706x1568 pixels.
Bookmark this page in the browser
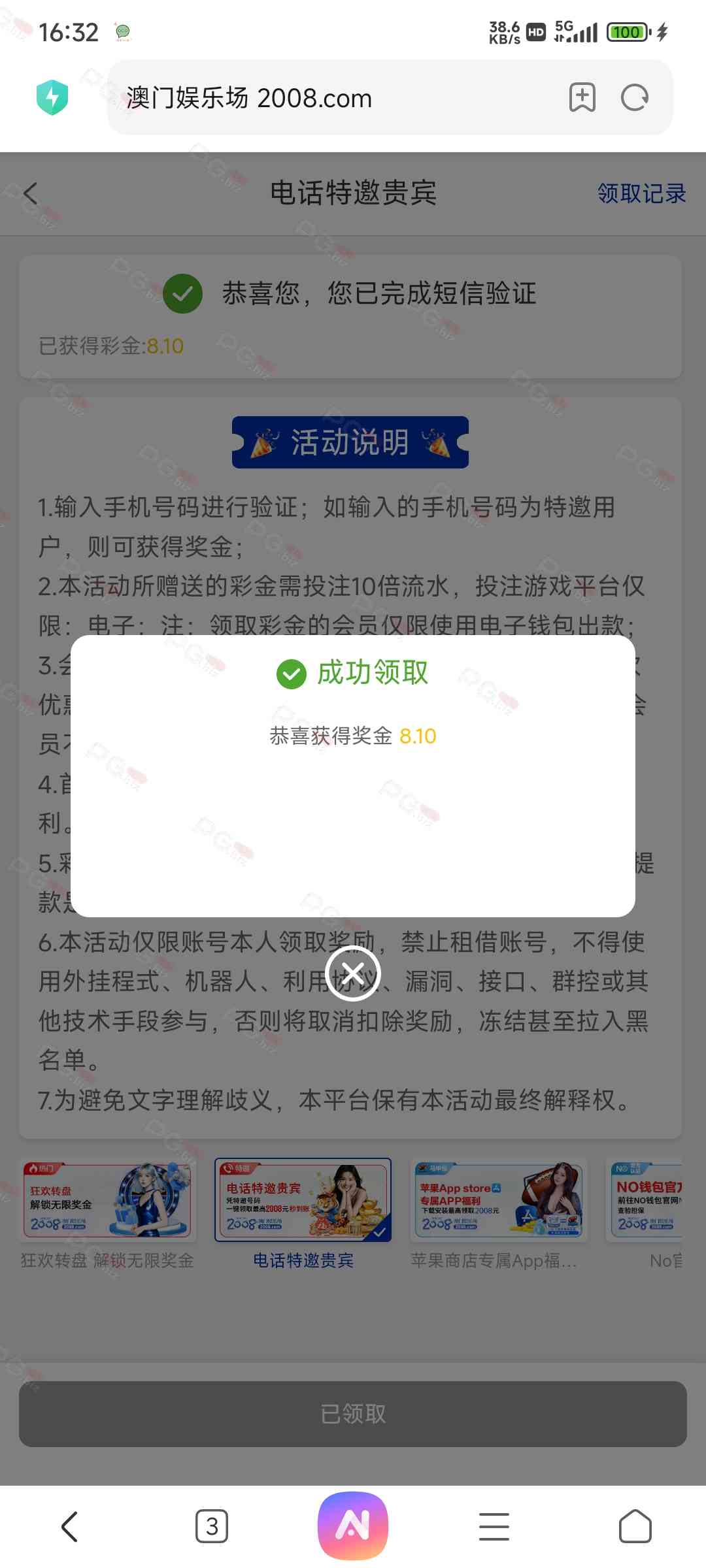[582, 98]
